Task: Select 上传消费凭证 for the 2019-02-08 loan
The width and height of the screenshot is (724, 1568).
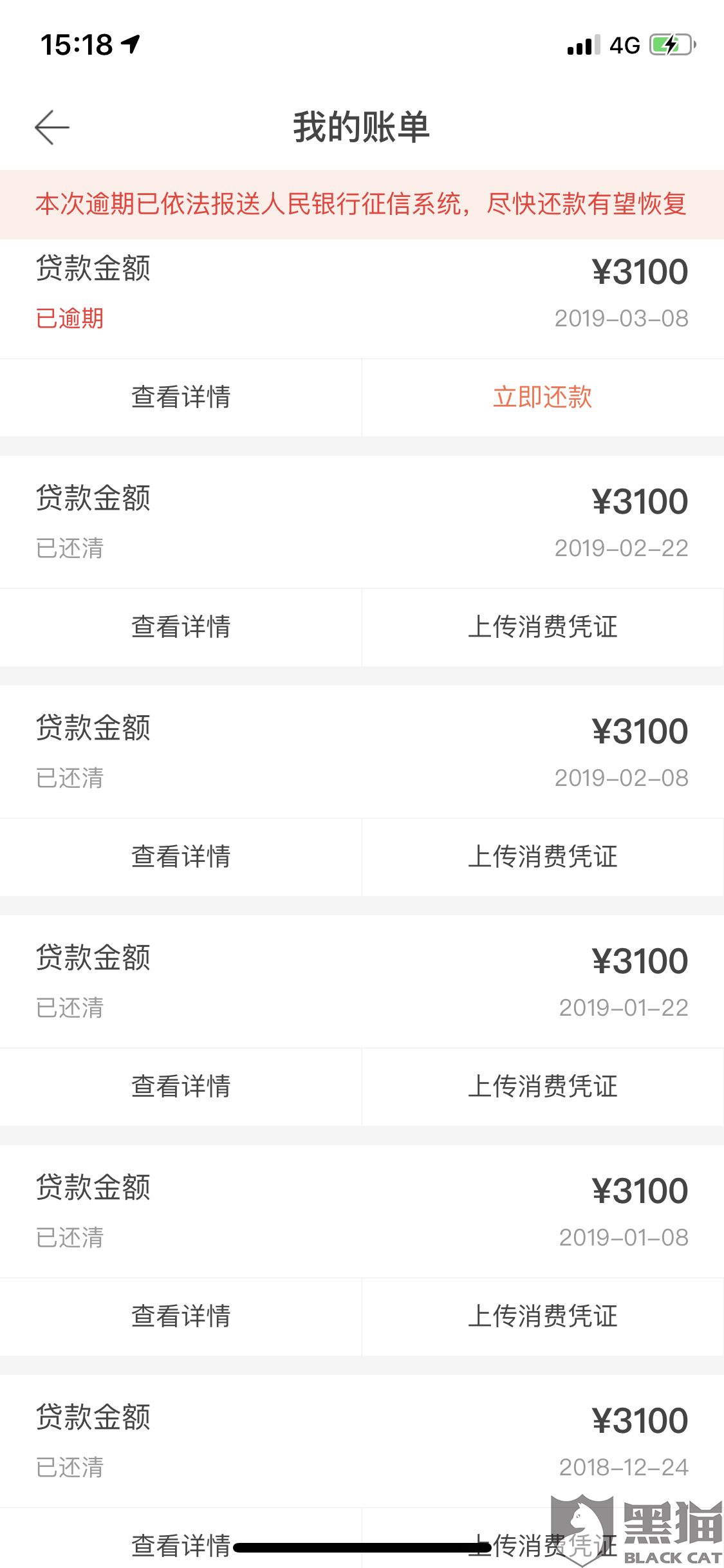Action: point(543,857)
